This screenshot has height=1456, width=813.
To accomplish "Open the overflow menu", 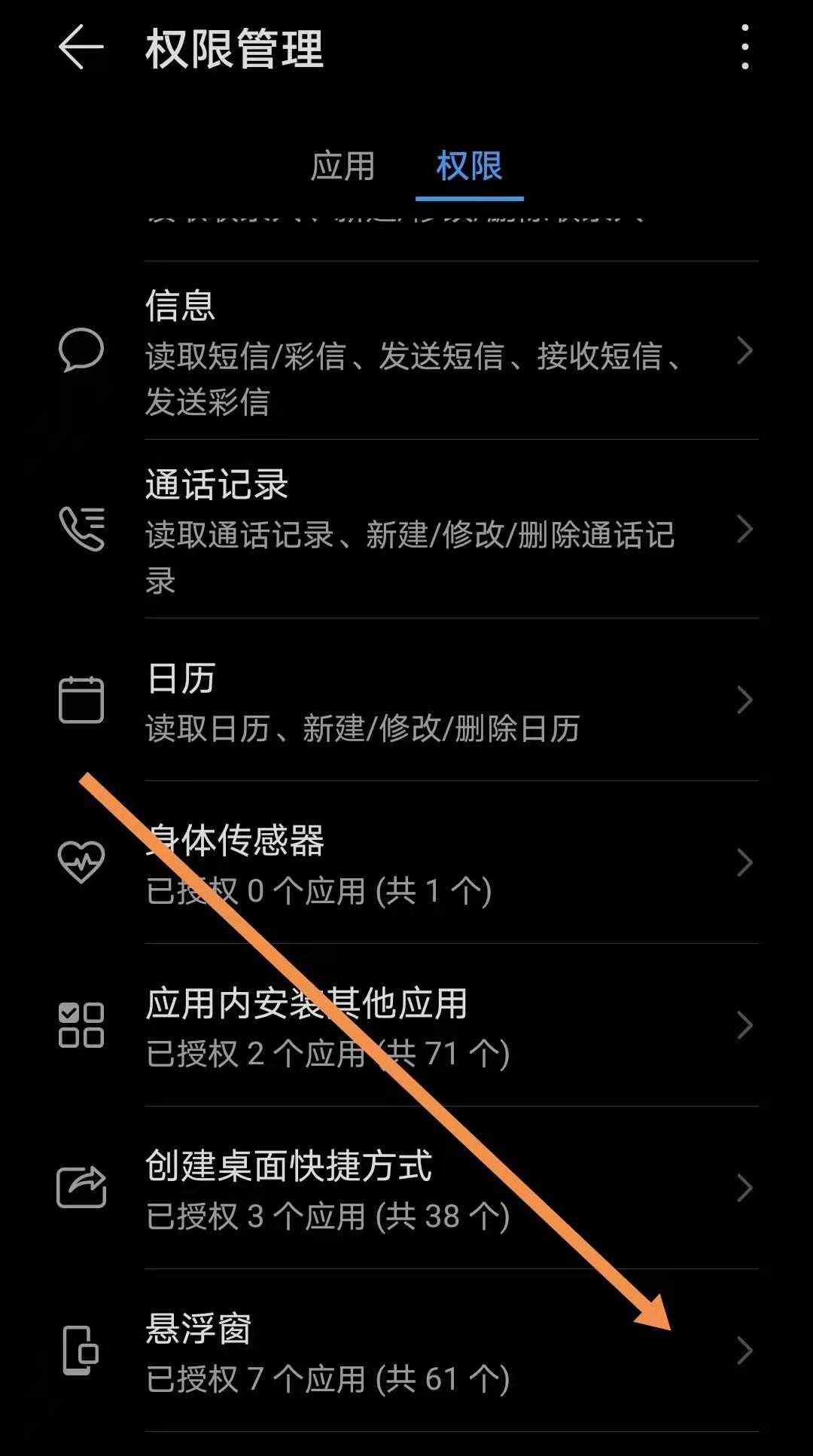I will coord(744,47).
